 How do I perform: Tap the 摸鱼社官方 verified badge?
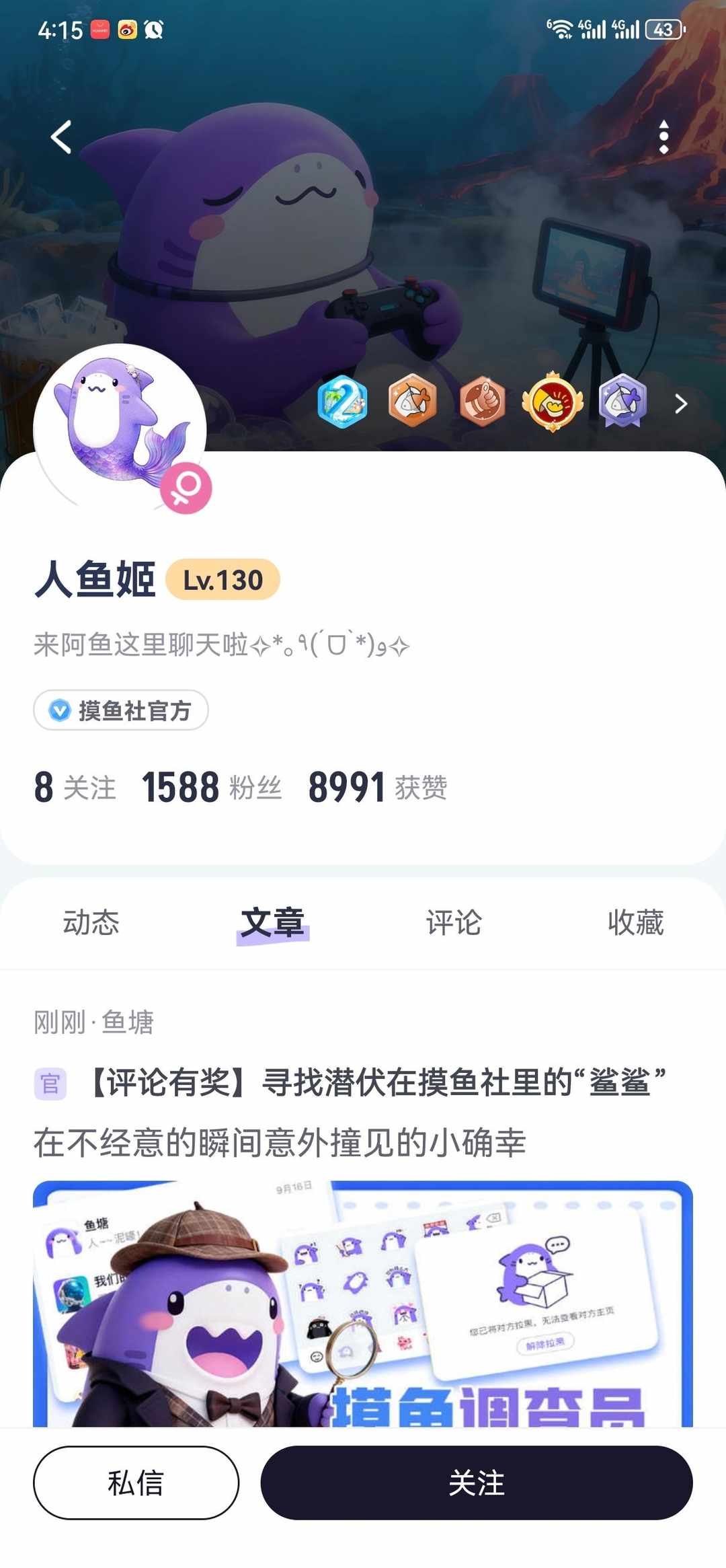(x=121, y=710)
